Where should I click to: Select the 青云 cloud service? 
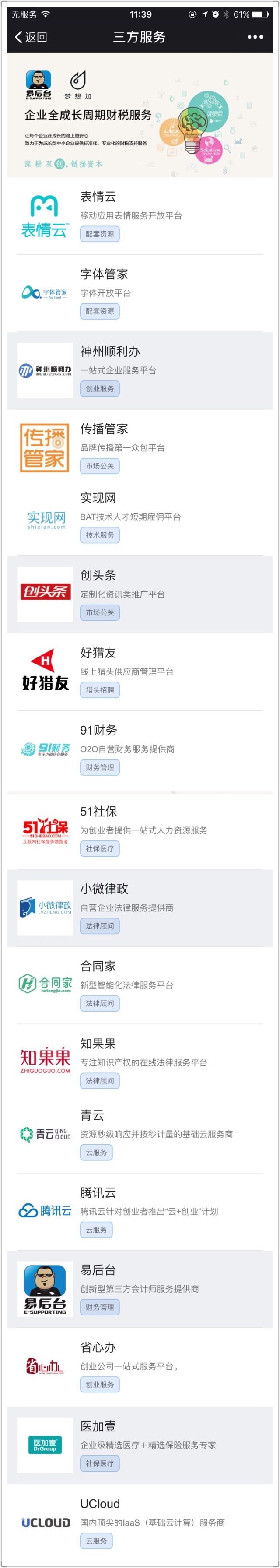[140, 1133]
